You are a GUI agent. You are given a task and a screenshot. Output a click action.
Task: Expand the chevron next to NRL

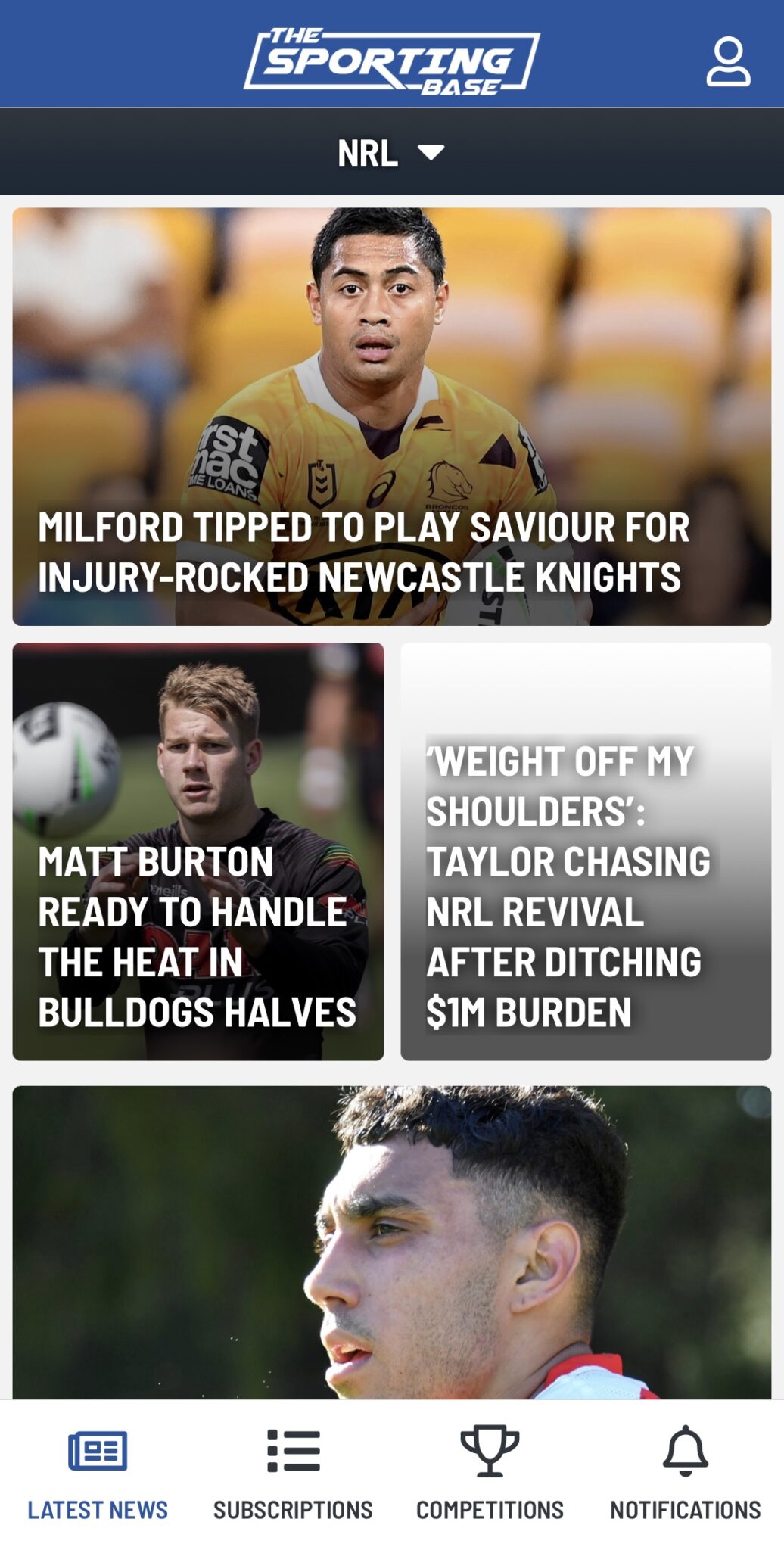[x=431, y=153]
